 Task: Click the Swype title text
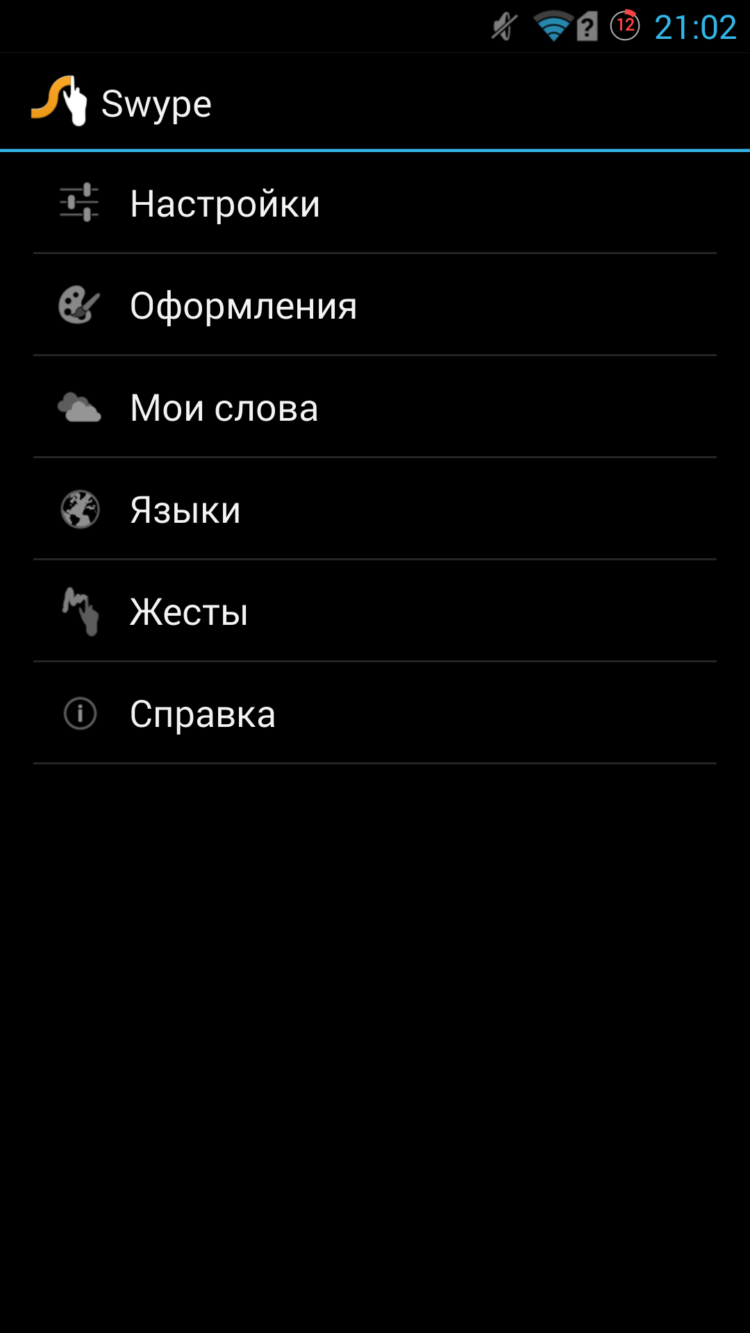pos(156,102)
